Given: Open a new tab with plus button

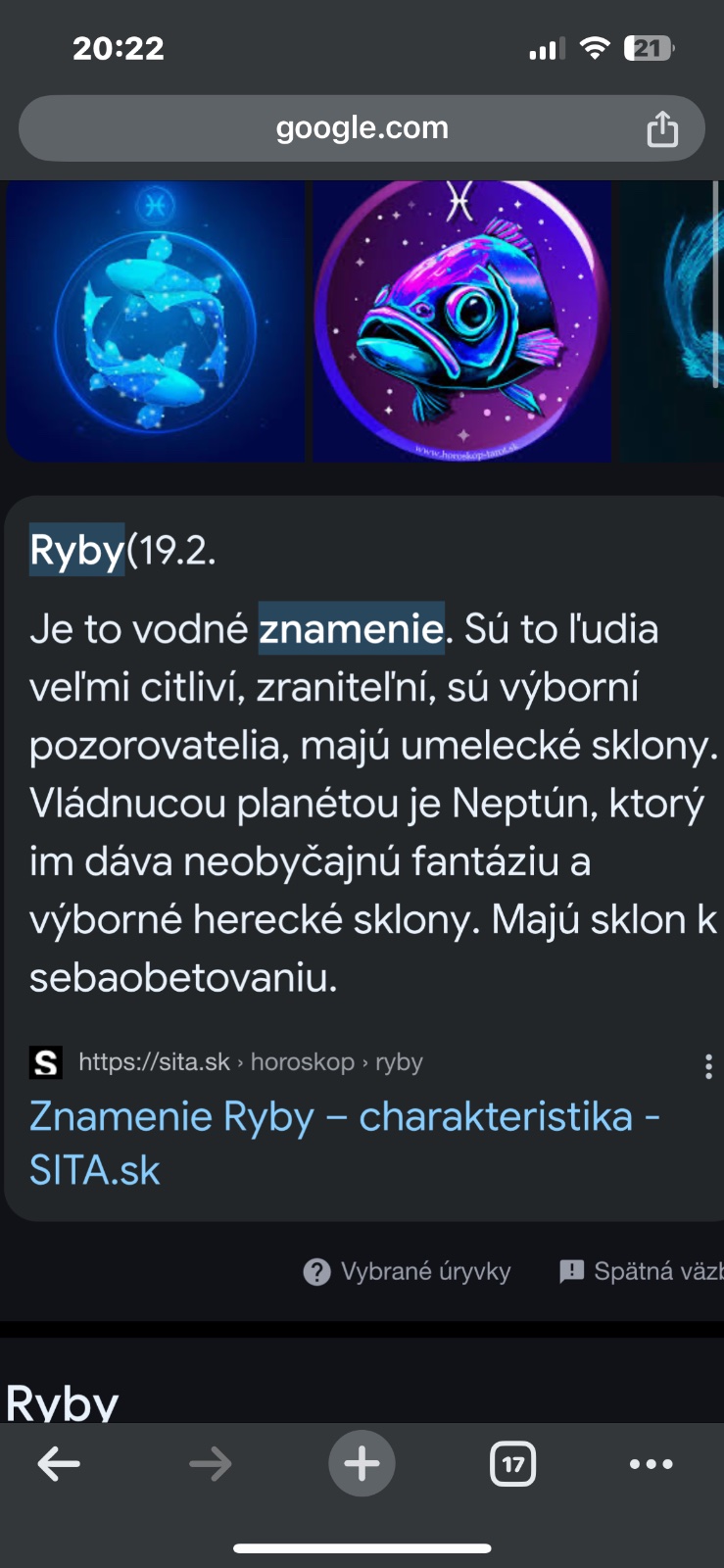Looking at the screenshot, I should [x=362, y=1464].
